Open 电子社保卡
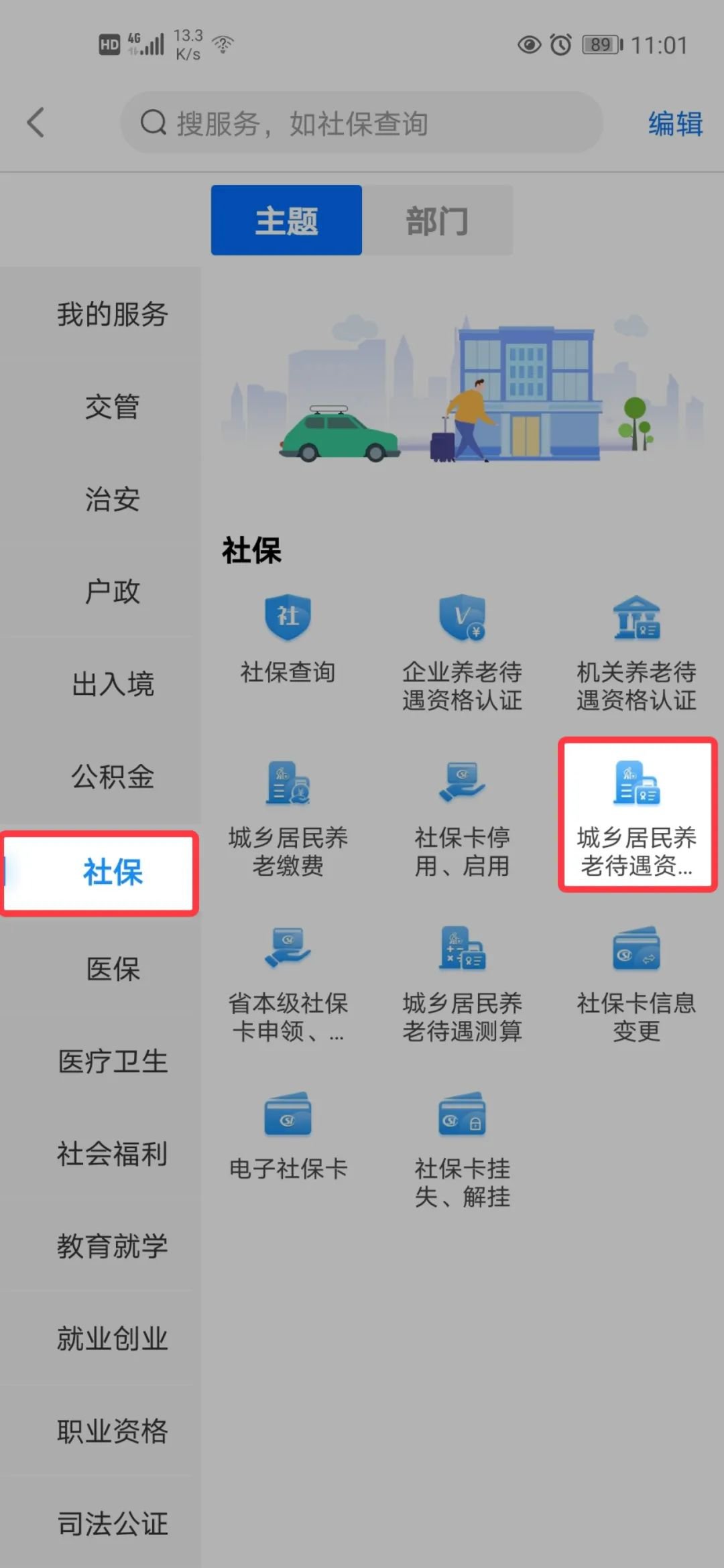 point(288,1139)
